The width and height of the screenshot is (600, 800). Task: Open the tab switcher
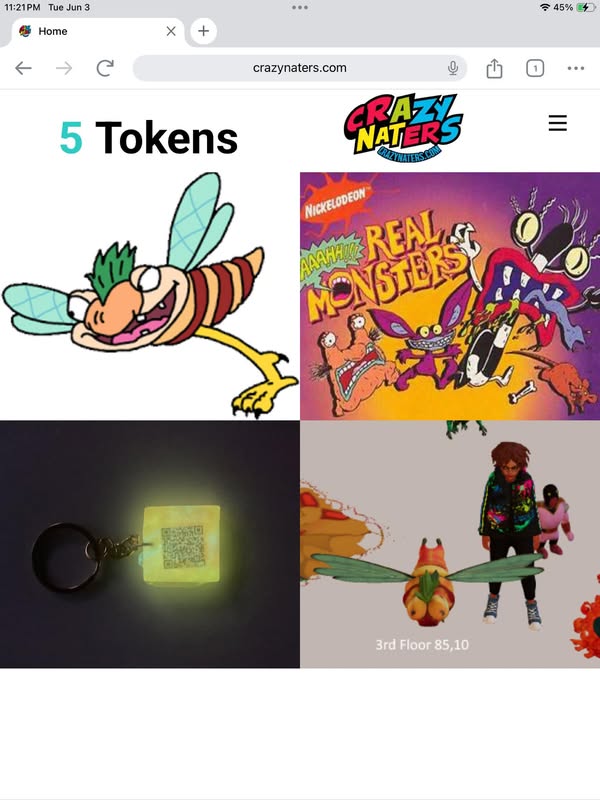click(535, 68)
